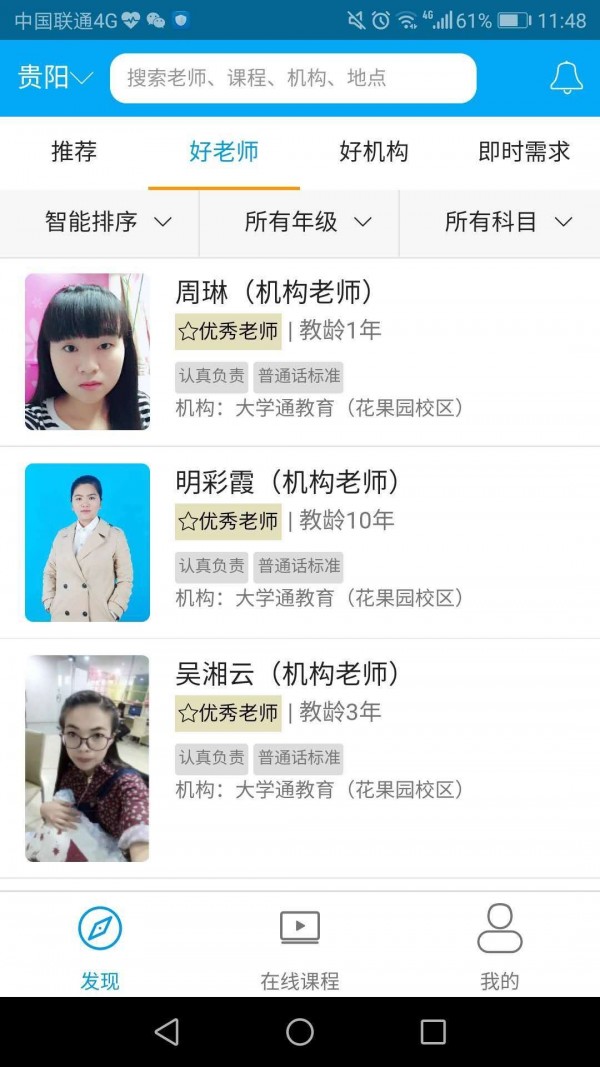Switch to the 推荐 tab
This screenshot has height=1067, width=600.
click(74, 152)
